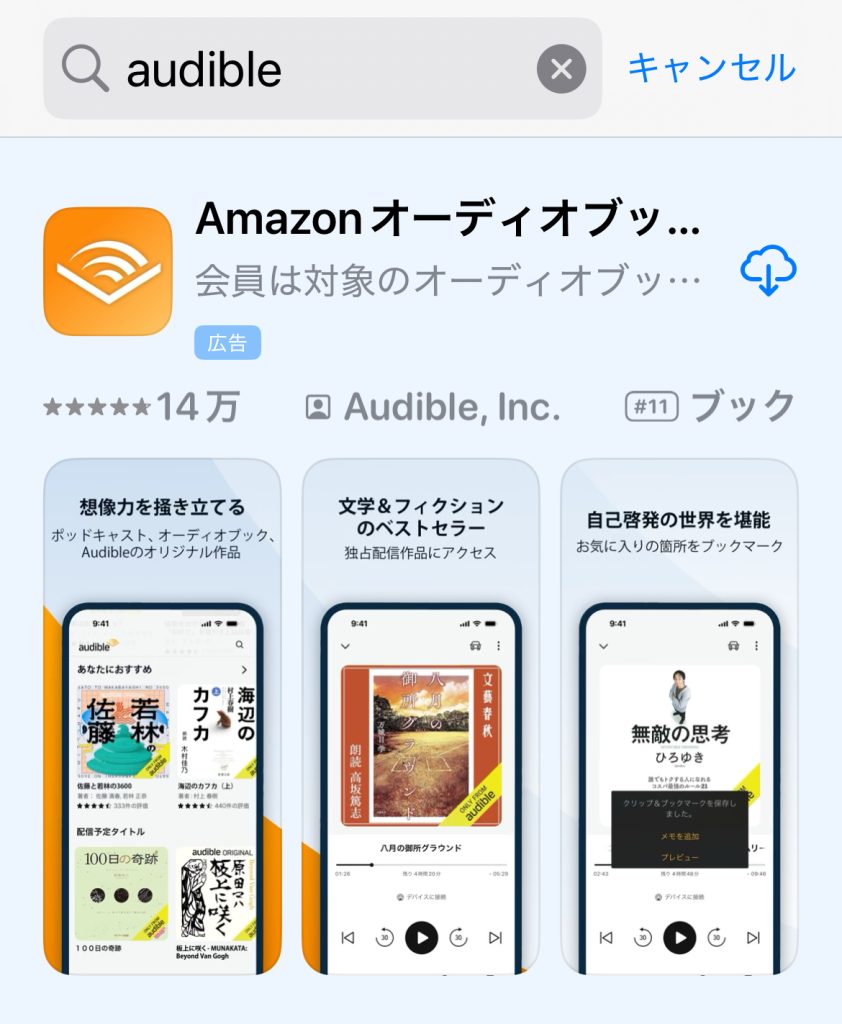The height and width of the screenshot is (1024, 842).
Task: Open the 自己啓発の世界を堪能 screenshot preview
Action: point(679,715)
